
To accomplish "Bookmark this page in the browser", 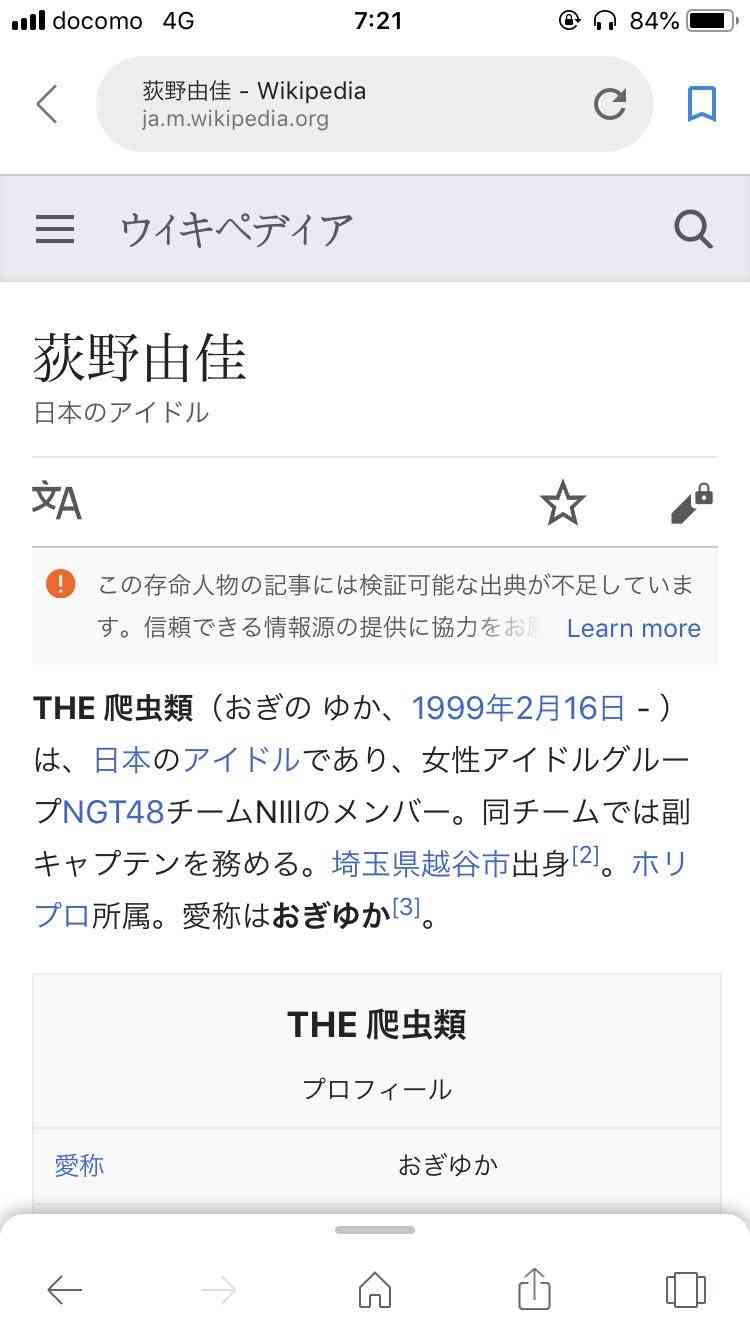I will coord(703,103).
